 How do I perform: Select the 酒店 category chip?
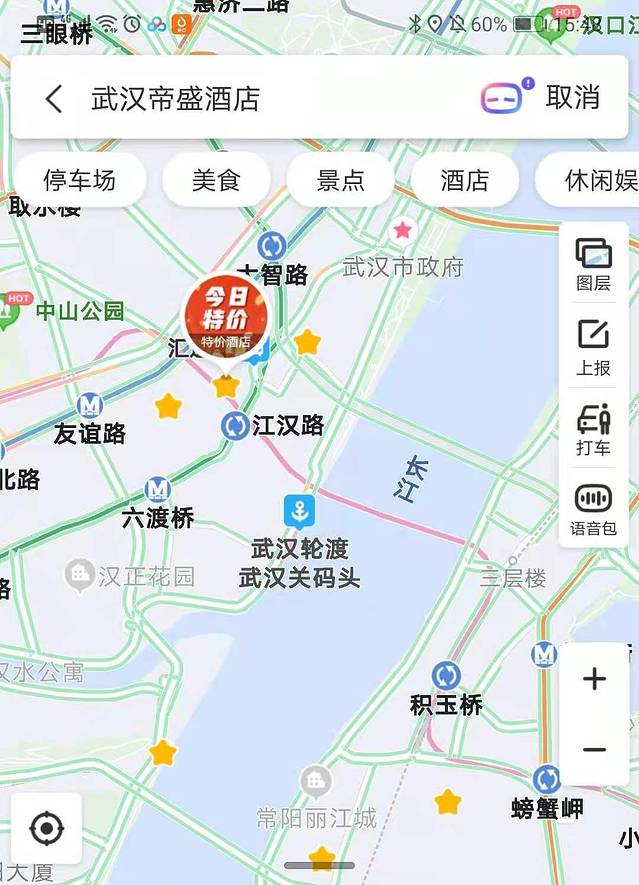tap(465, 180)
